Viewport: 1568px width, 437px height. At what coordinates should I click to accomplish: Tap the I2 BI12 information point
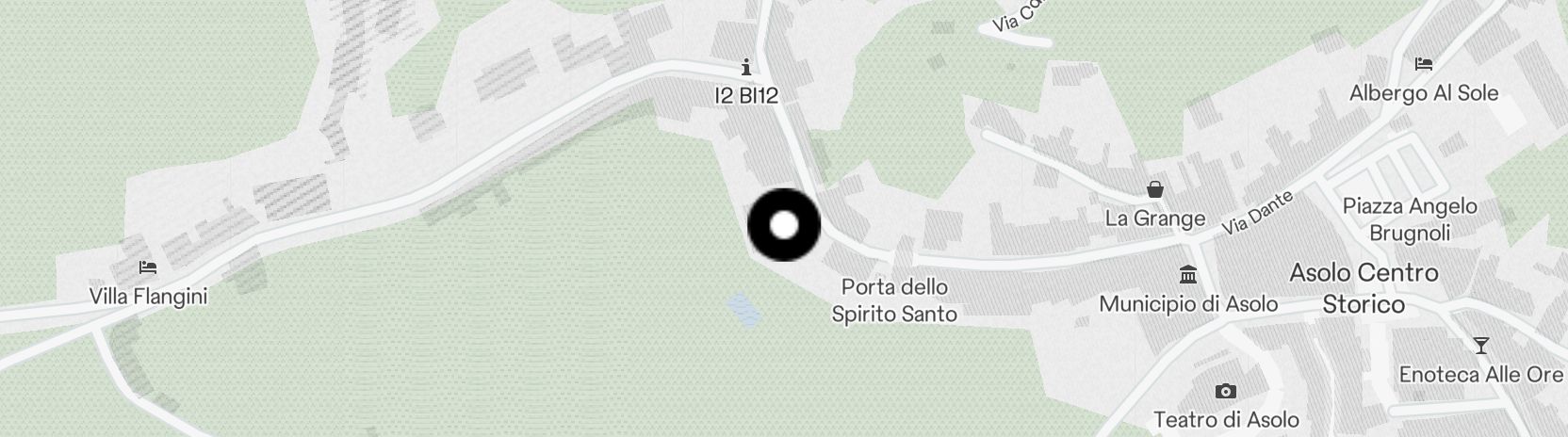tap(746, 67)
